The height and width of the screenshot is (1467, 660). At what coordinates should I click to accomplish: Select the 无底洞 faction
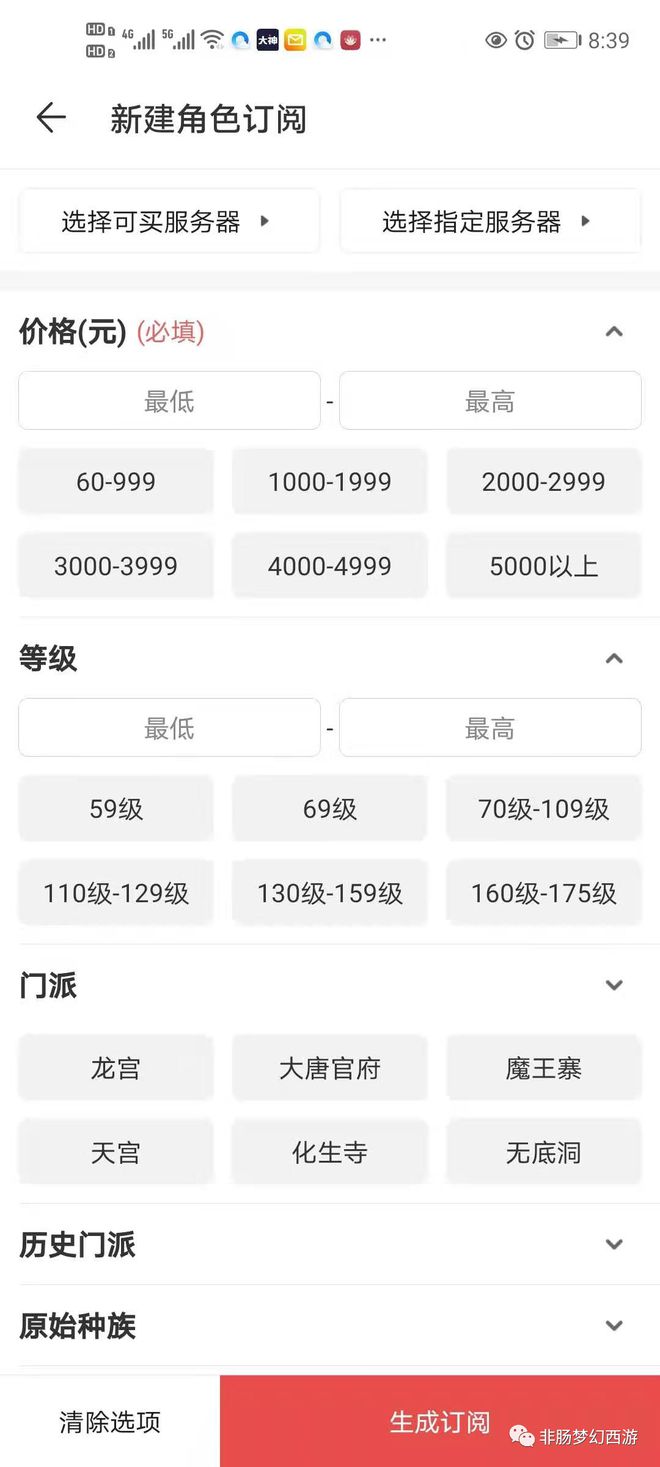(x=543, y=1153)
